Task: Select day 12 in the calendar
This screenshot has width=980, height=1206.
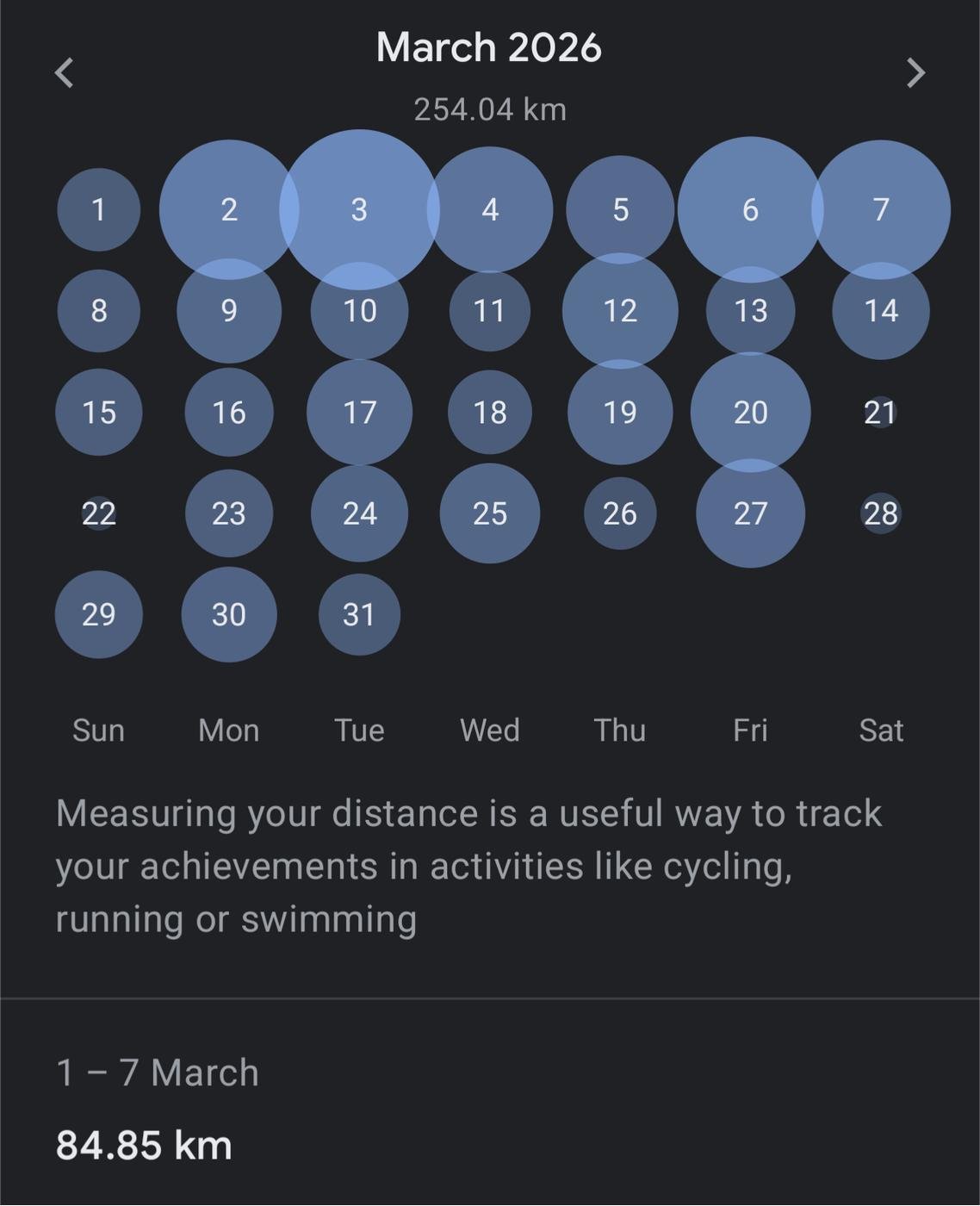Action: tap(620, 311)
